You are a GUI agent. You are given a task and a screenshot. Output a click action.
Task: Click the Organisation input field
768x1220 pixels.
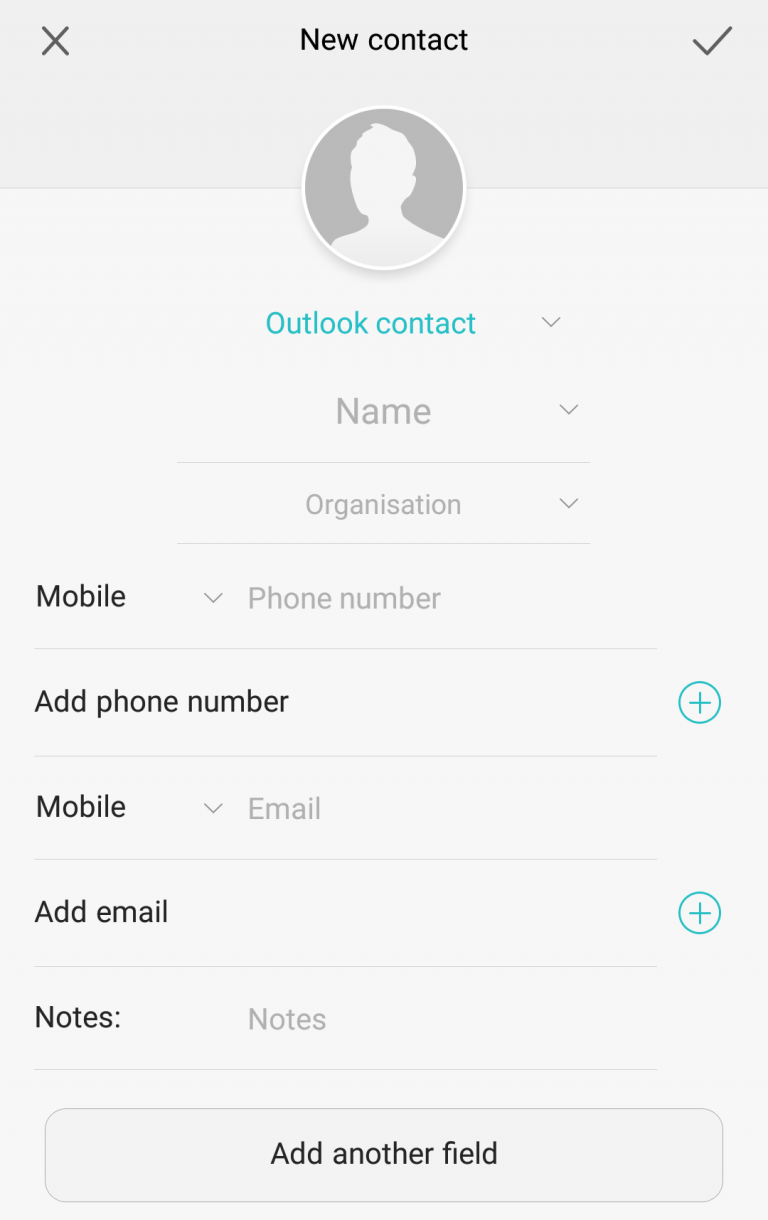(x=383, y=504)
